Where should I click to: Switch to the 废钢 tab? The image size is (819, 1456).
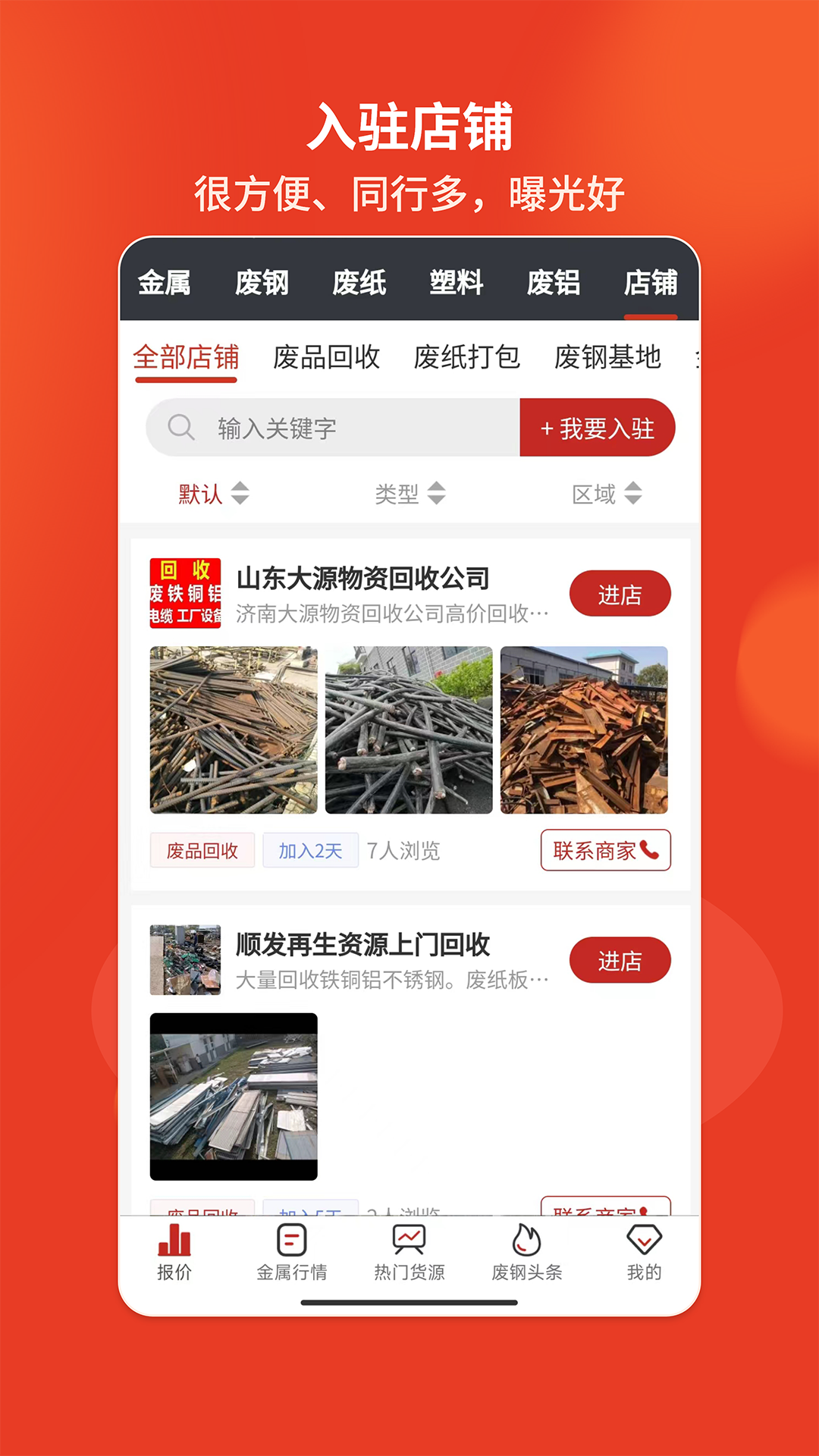pyautogui.click(x=263, y=283)
